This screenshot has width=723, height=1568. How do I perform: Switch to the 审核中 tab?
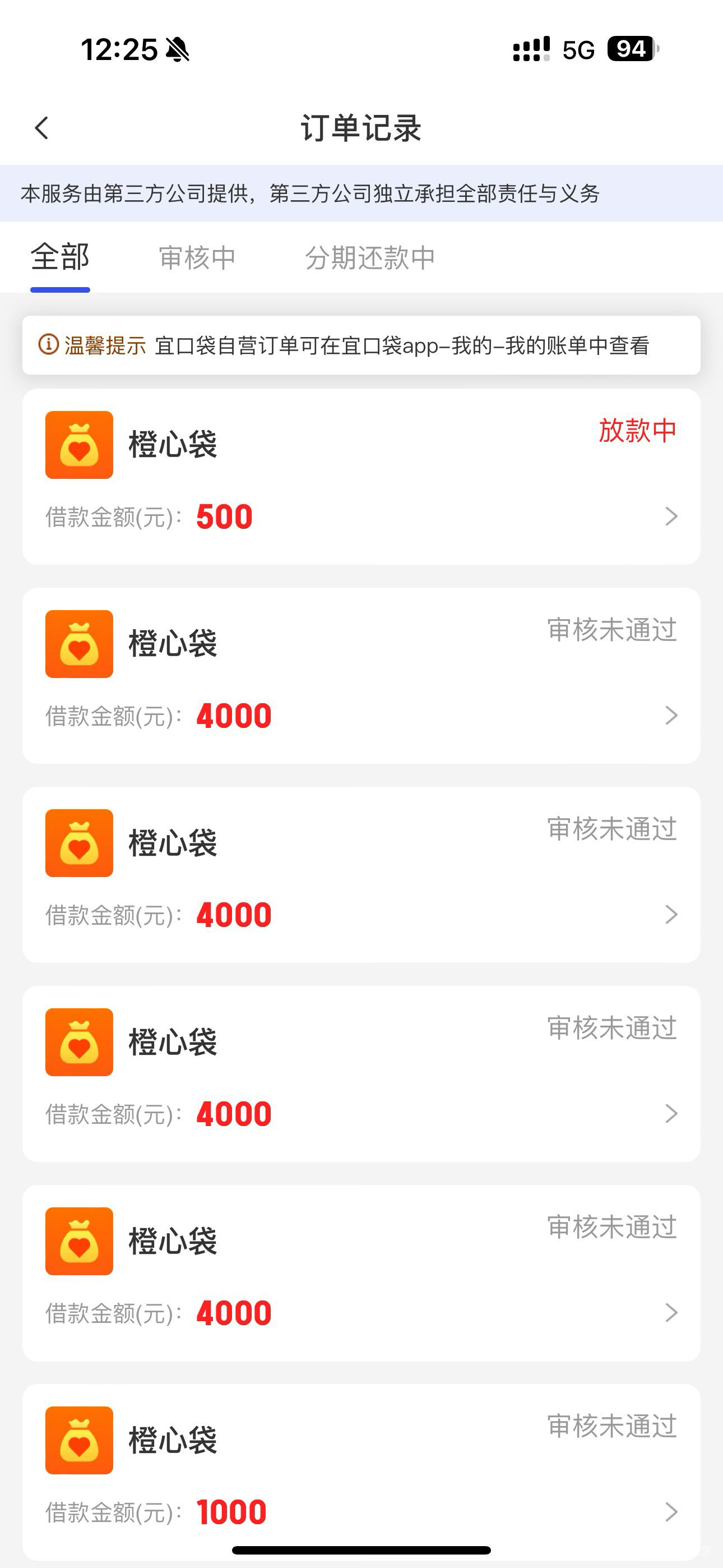pos(197,257)
